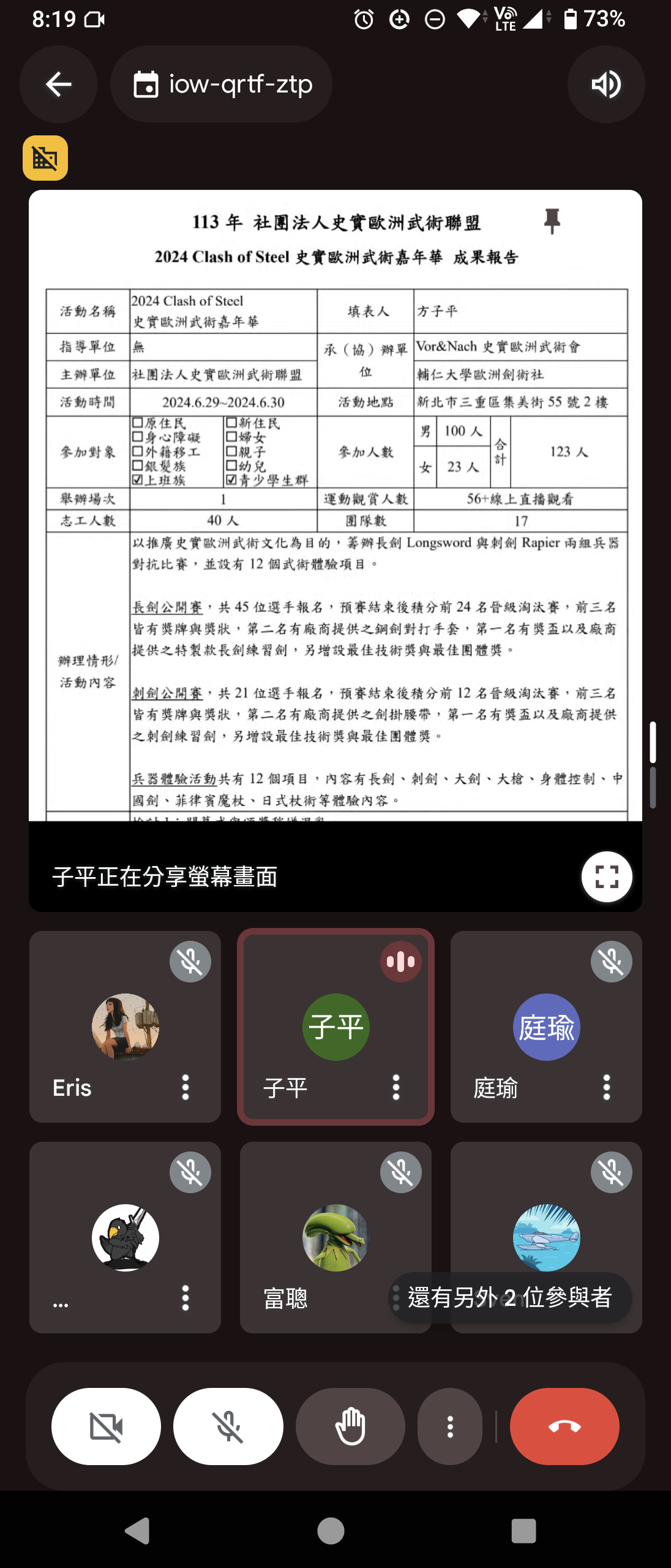Go to the Android home screen
The height and width of the screenshot is (1568, 671).
331,1531
